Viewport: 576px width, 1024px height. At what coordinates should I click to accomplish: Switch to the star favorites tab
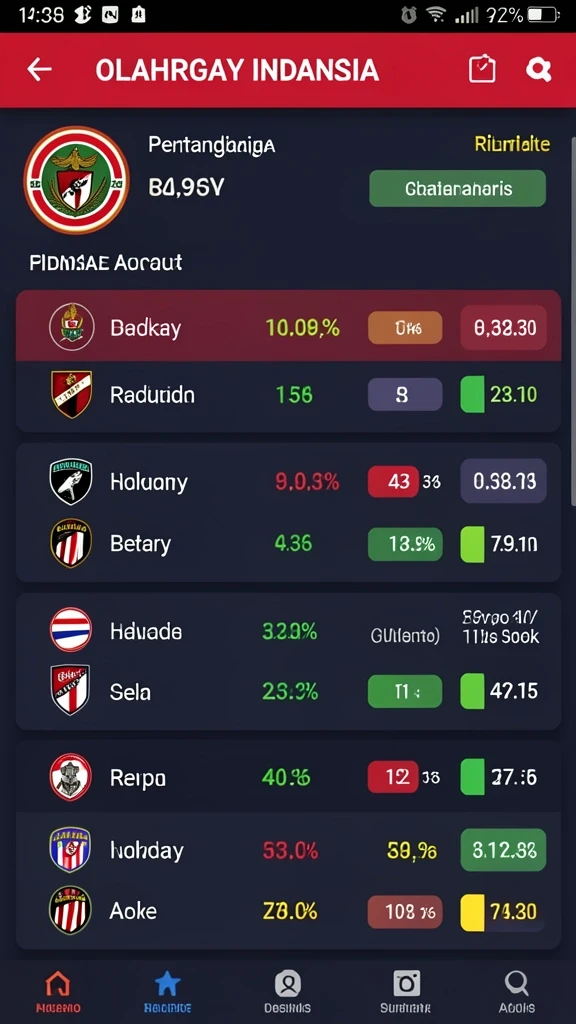click(x=167, y=991)
